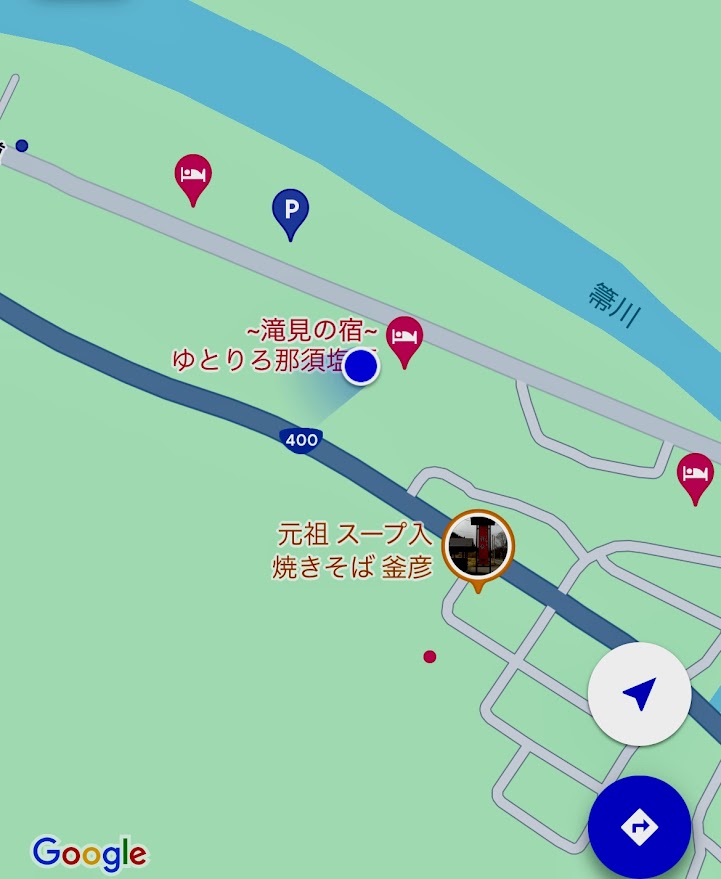The height and width of the screenshot is (879, 721).
Task: Open directions with the blue arrow button
Action: pyautogui.click(x=639, y=826)
